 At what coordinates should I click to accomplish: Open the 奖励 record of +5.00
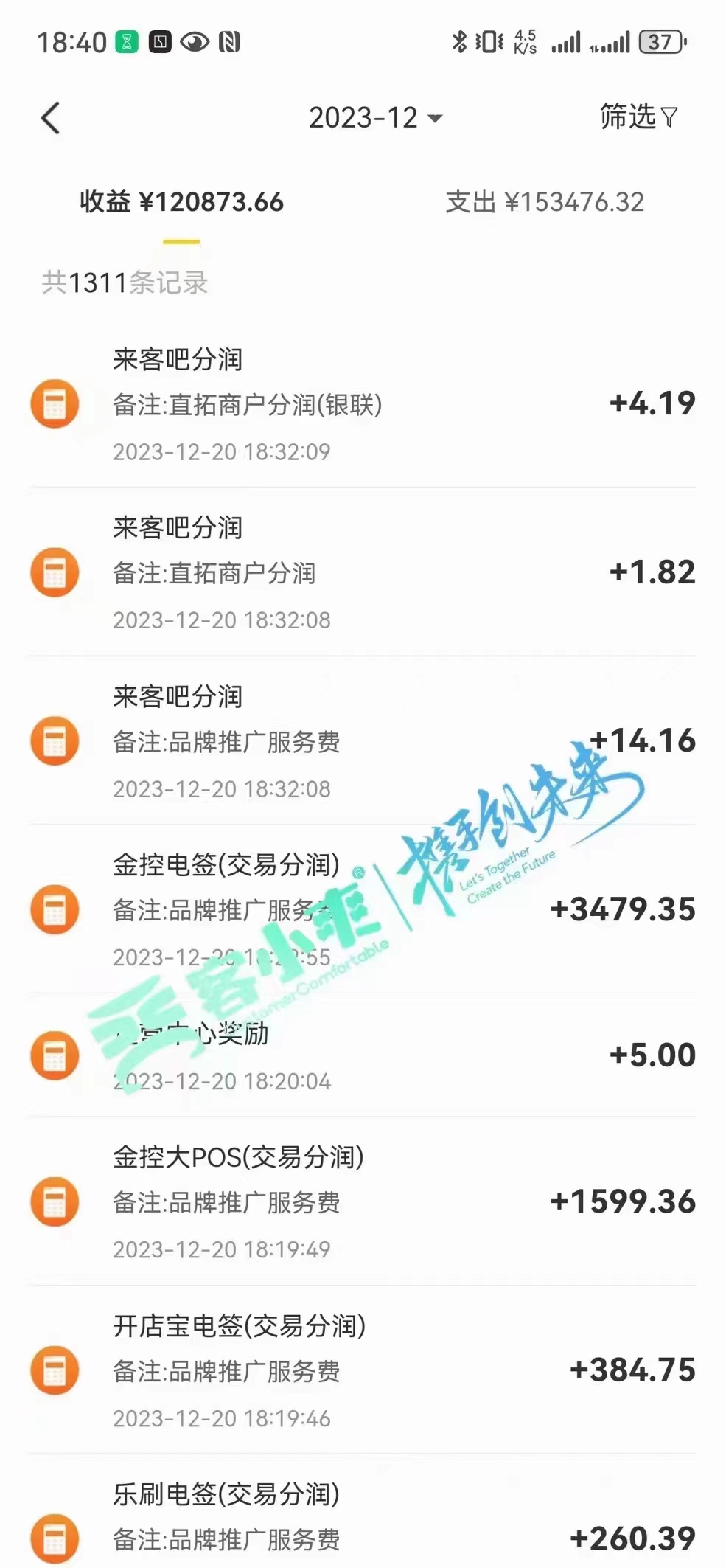pos(363,1055)
